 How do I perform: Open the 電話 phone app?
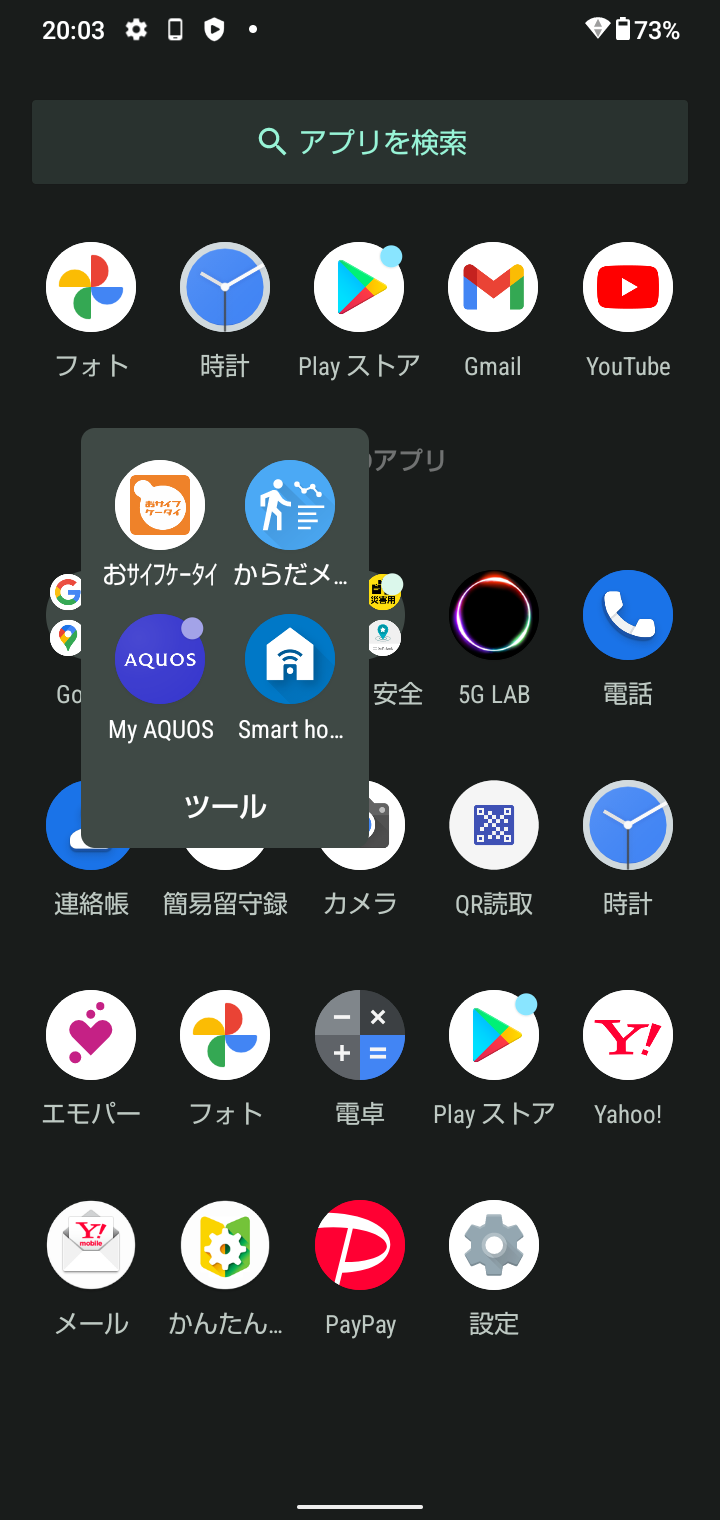628,616
